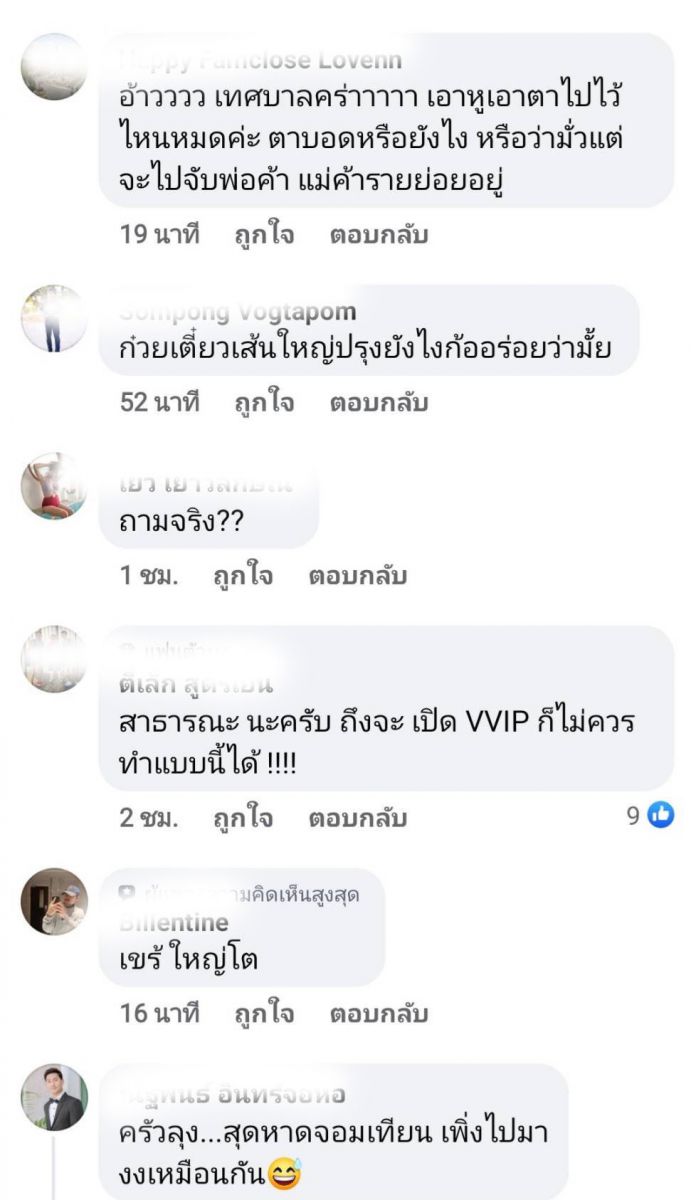The image size is (691, 1200).
Task: Like the ถามจริง?? comment
Action: click(x=242, y=576)
